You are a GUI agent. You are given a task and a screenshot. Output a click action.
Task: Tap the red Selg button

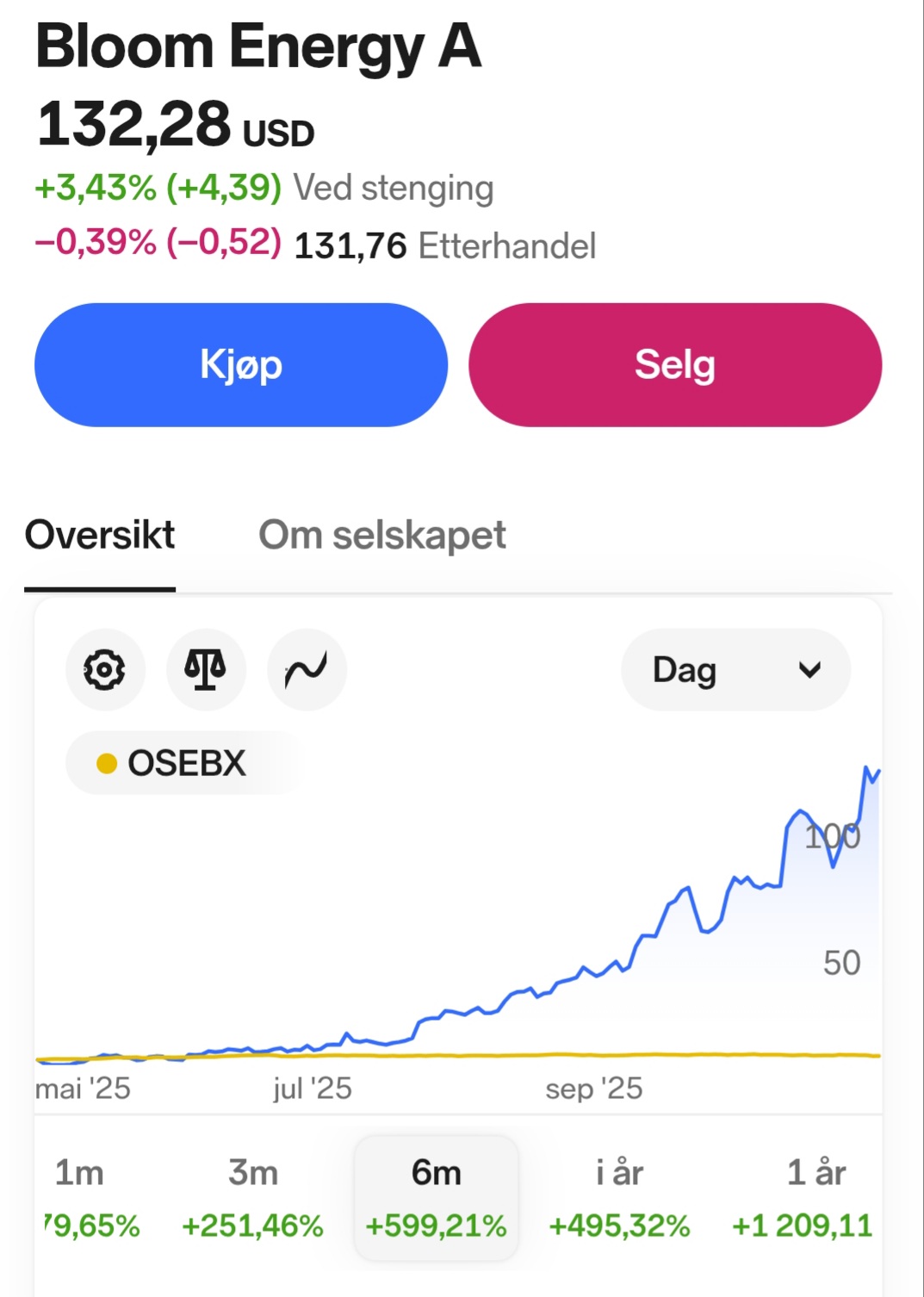tap(674, 364)
